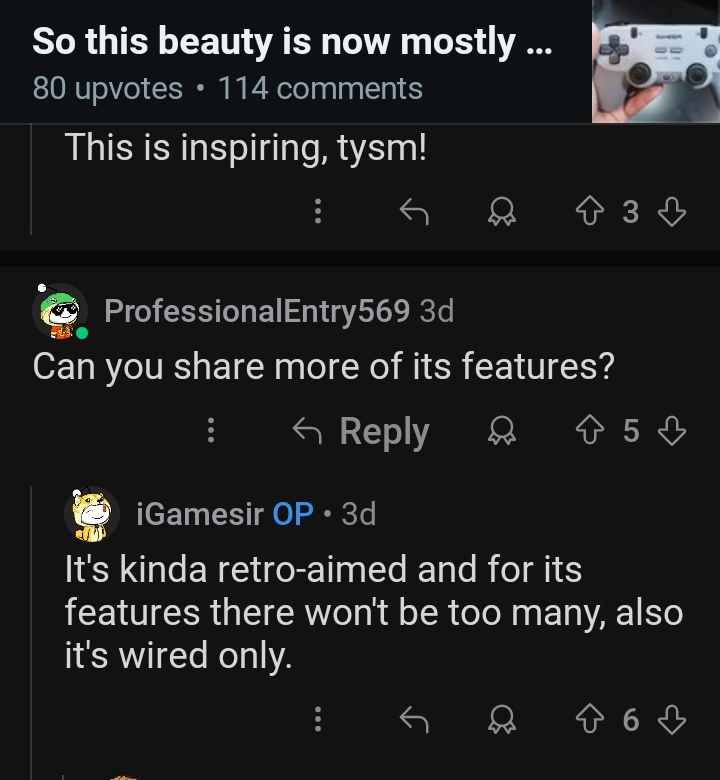Open overflow menu on iGamesir's reply
The width and height of the screenshot is (720, 780).
pyautogui.click(x=317, y=719)
